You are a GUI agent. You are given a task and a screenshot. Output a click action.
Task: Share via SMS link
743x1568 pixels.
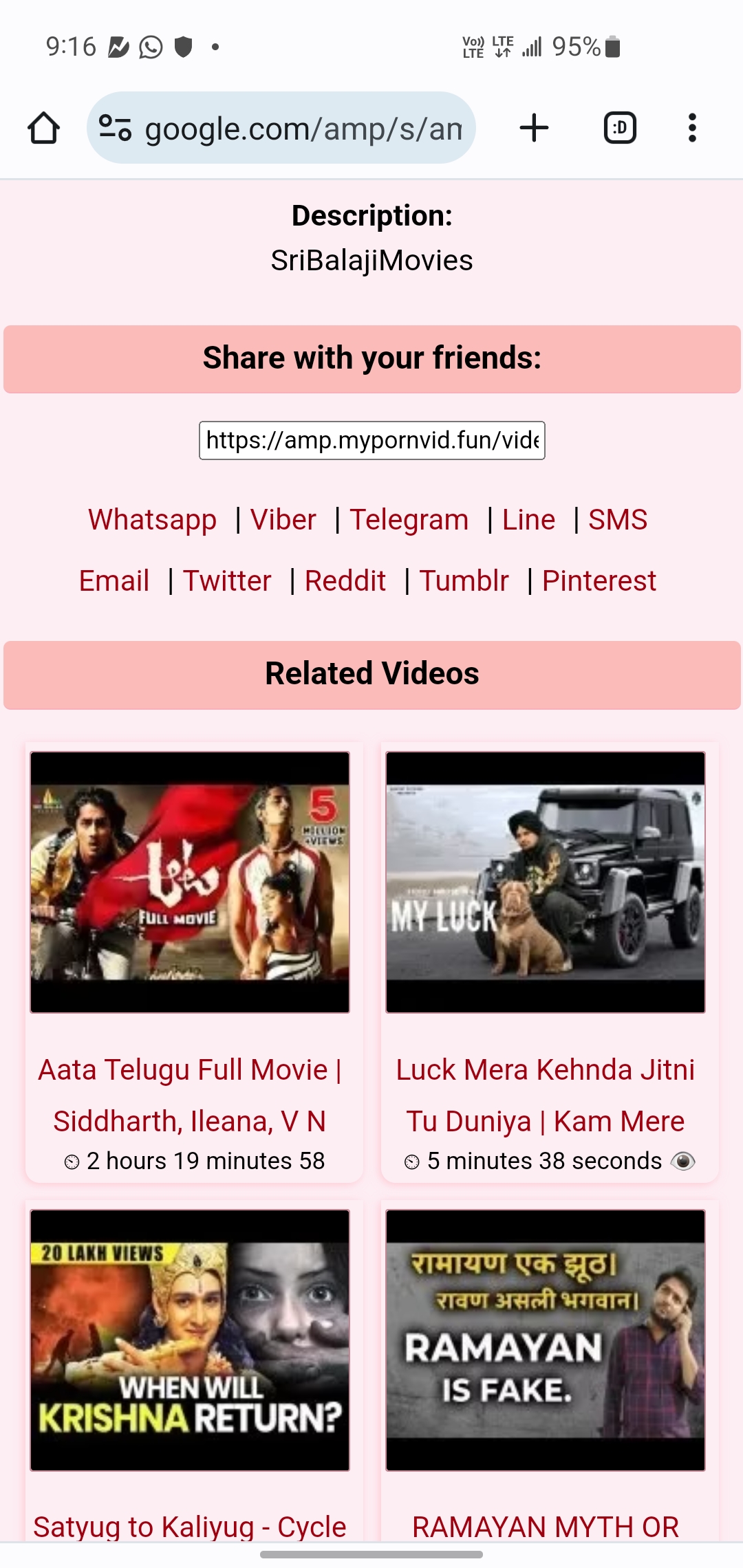617,520
